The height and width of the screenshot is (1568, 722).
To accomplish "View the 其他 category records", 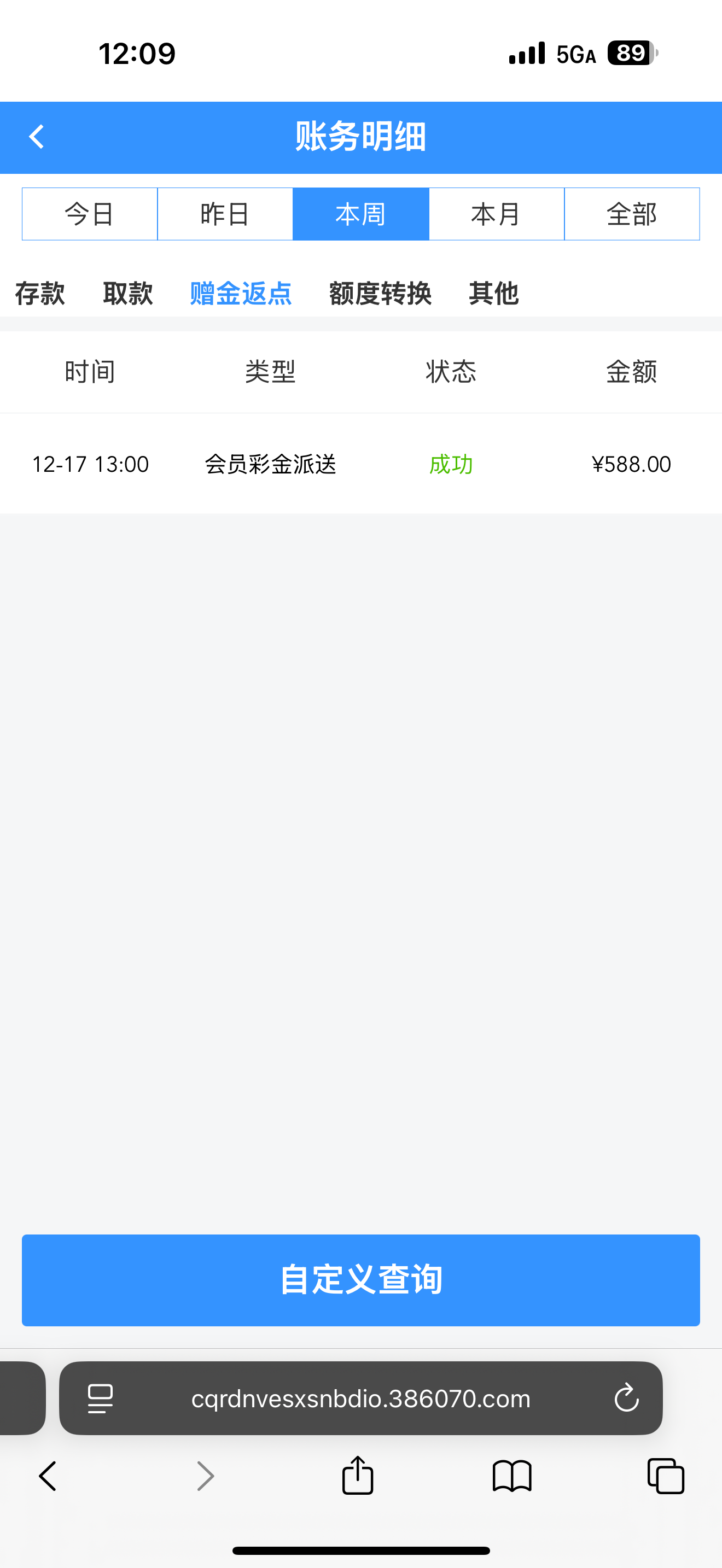I will (494, 294).
